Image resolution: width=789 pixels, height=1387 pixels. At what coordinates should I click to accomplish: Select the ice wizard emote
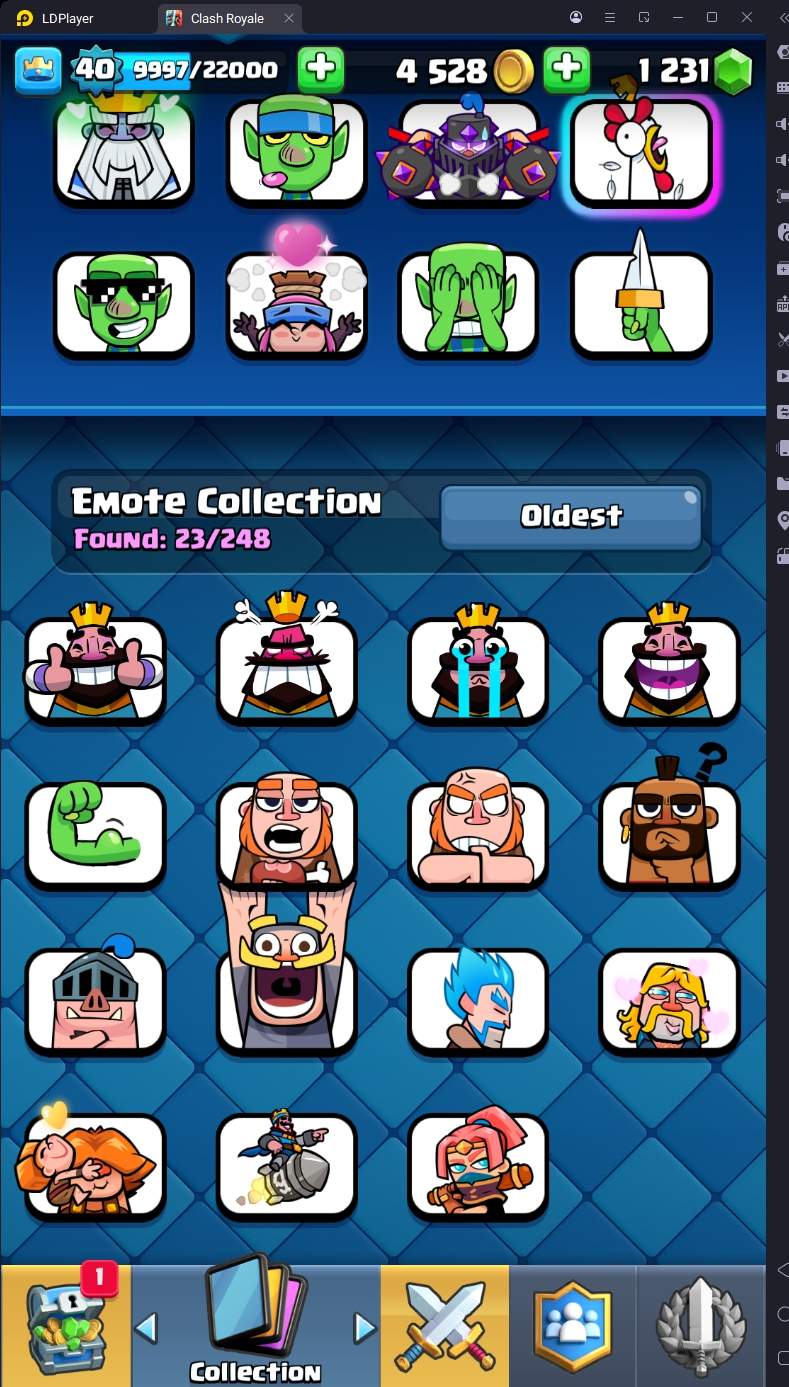(478, 1000)
